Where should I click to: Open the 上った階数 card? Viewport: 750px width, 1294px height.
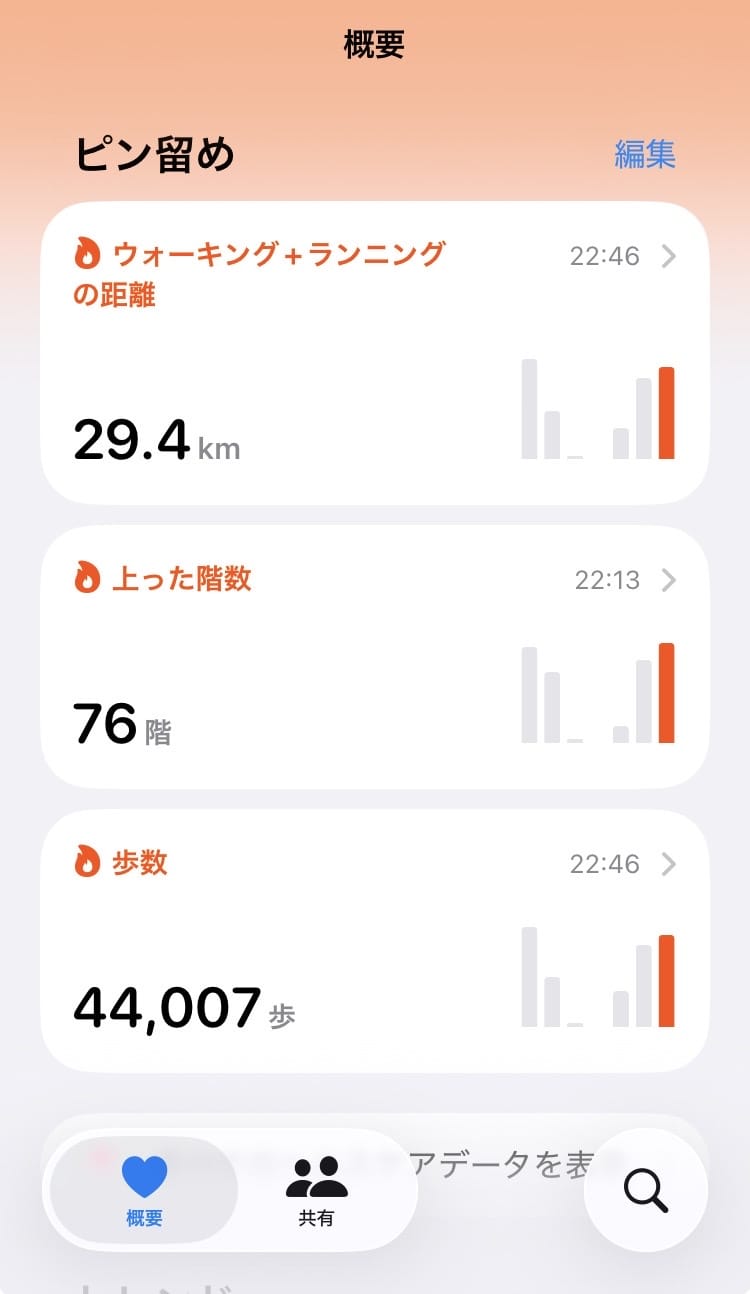[x=374, y=657]
